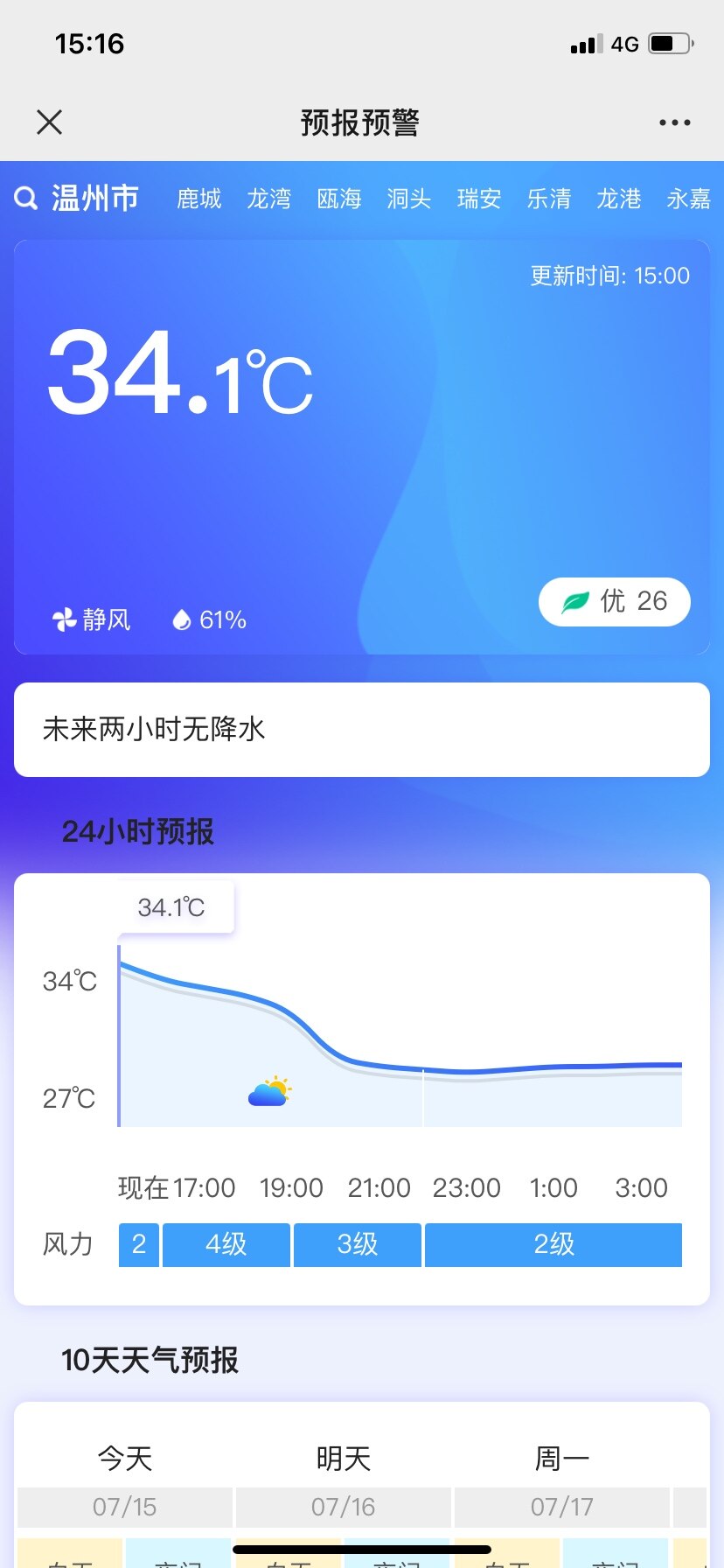Switch to 龙湾 district
Image resolution: width=724 pixels, height=1568 pixels.
(x=269, y=199)
